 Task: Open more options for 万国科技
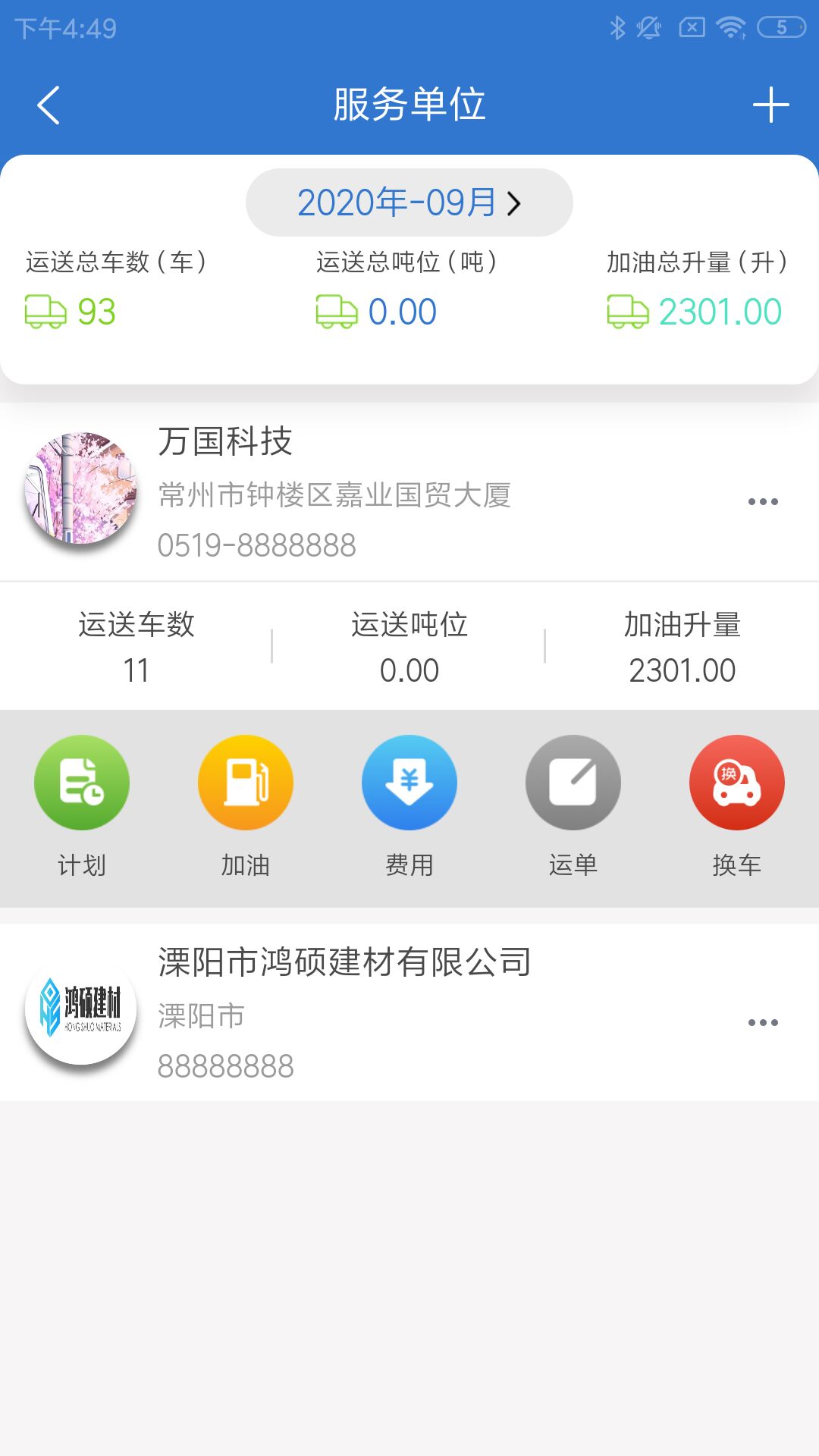[x=762, y=501]
